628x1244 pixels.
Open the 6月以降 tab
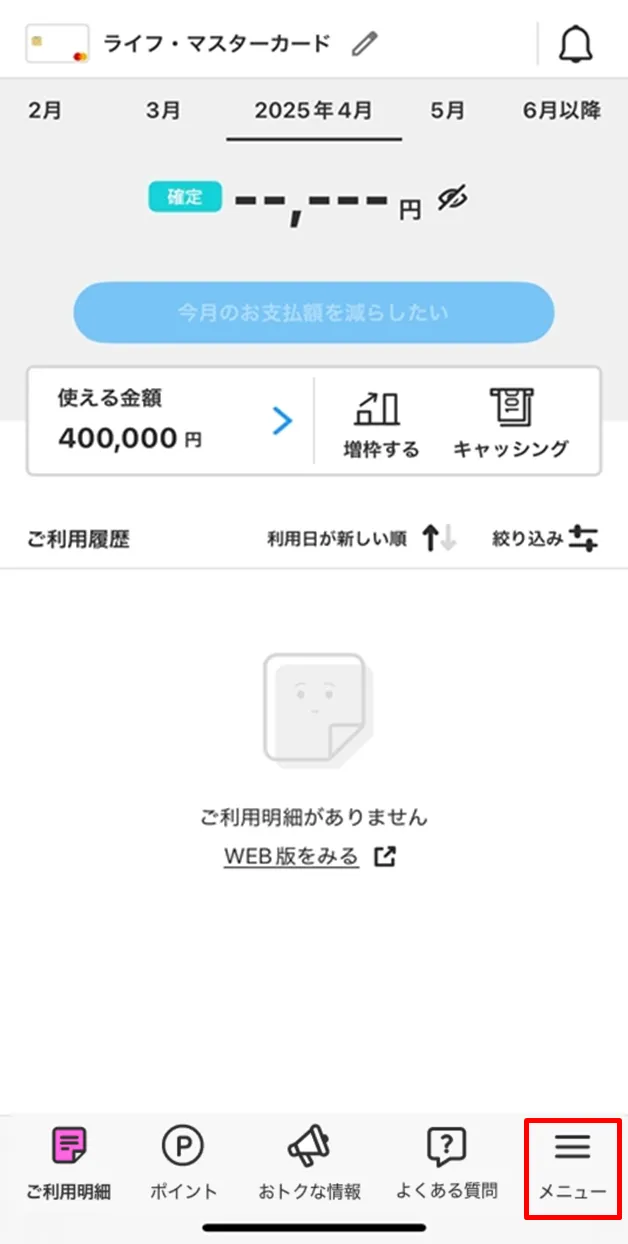coord(561,110)
